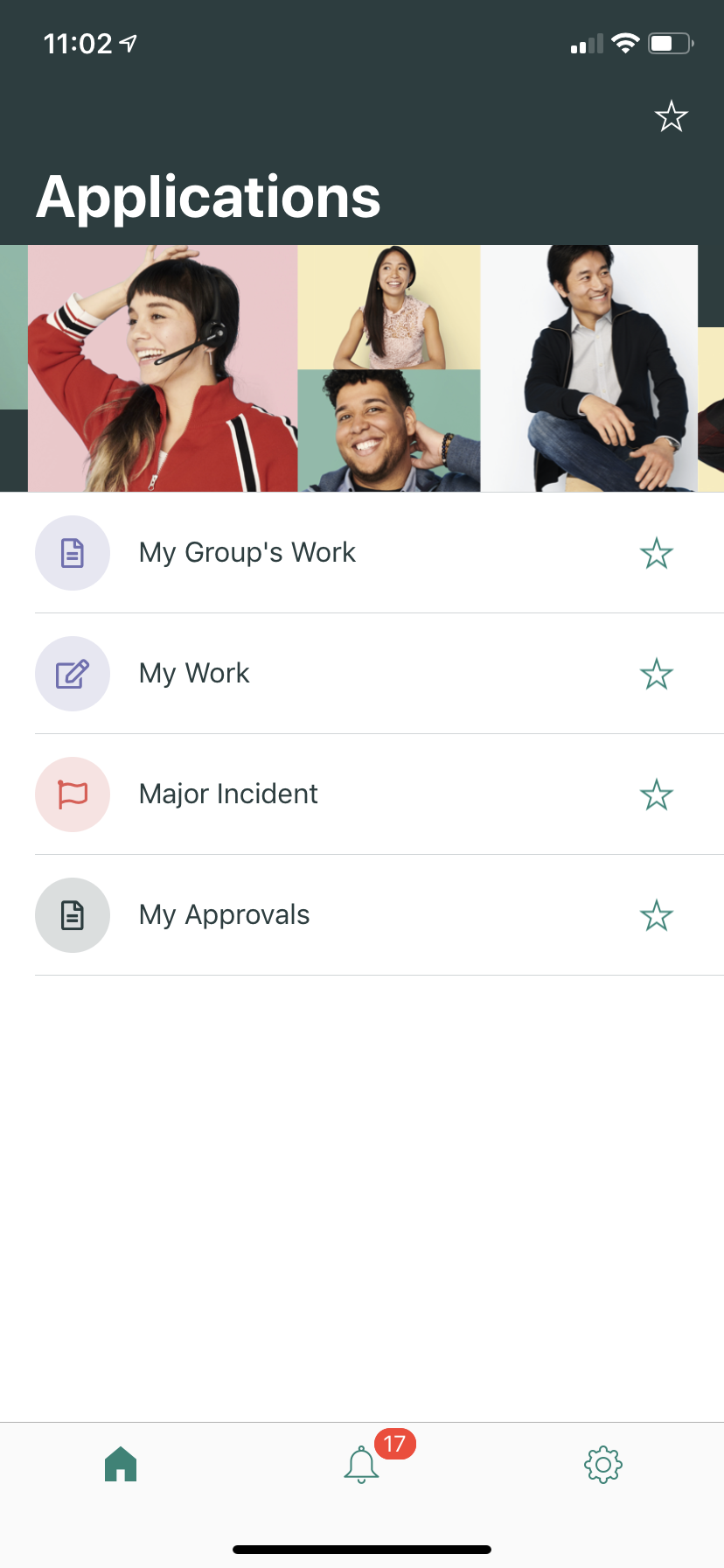Launch the Major Incident application

tap(227, 794)
